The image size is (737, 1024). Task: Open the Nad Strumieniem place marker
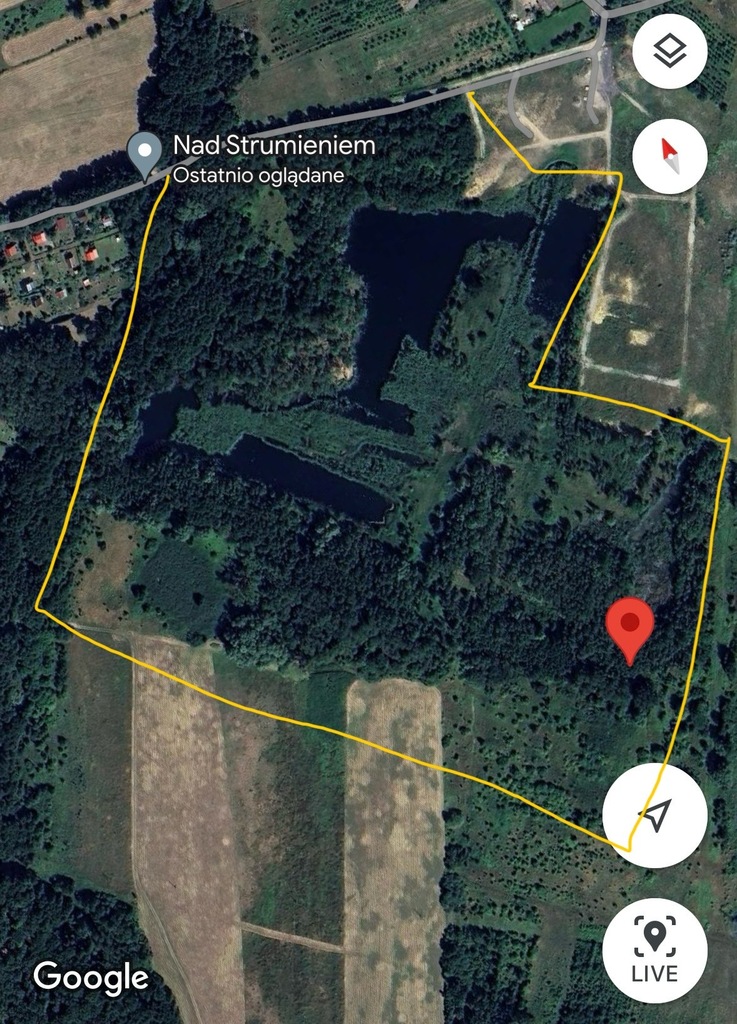146,155
